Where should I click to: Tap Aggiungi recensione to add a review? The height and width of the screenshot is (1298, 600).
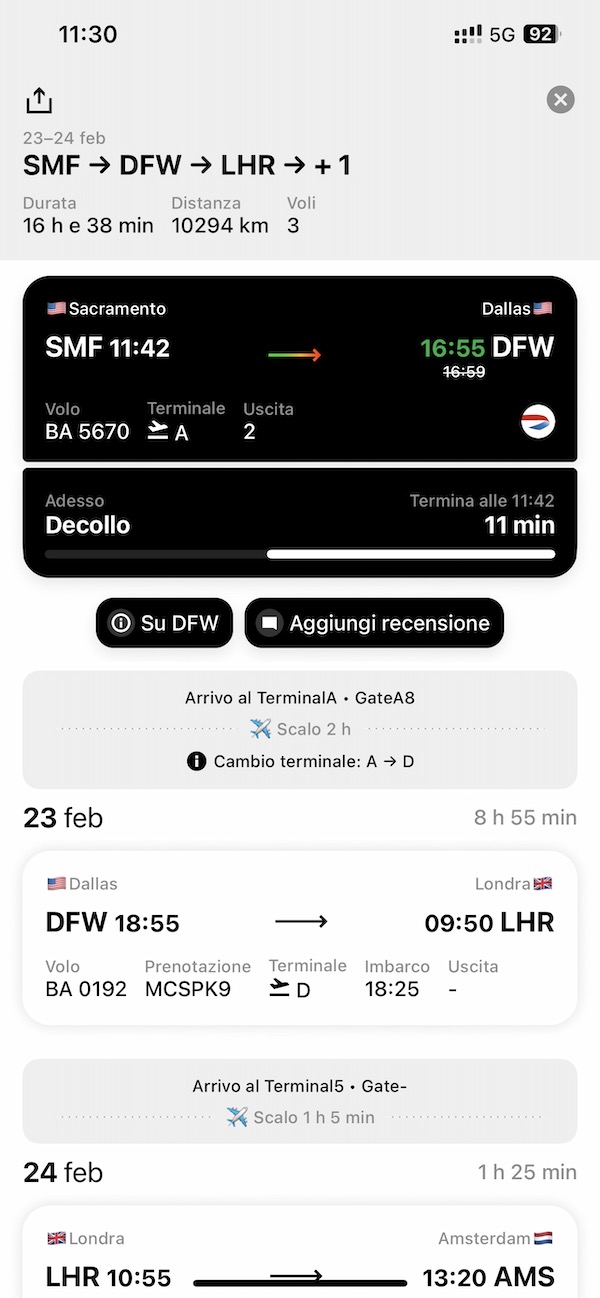pyautogui.click(x=374, y=623)
